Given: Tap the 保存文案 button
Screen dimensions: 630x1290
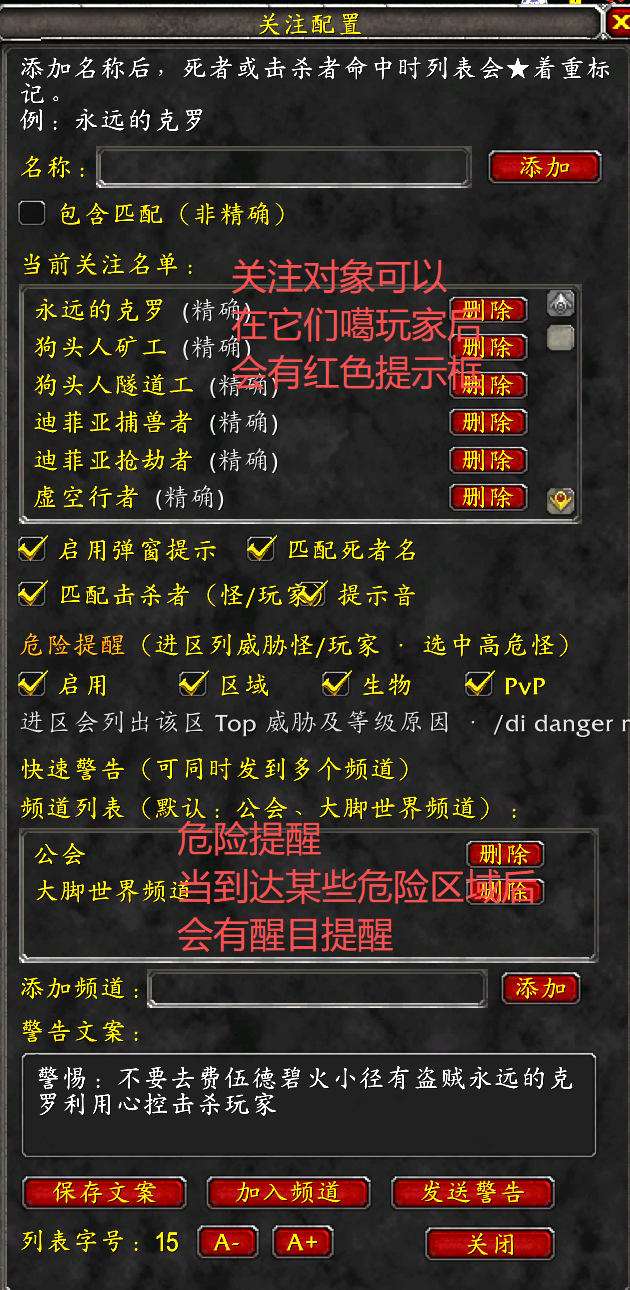Looking at the screenshot, I should pyautogui.click(x=104, y=1193).
